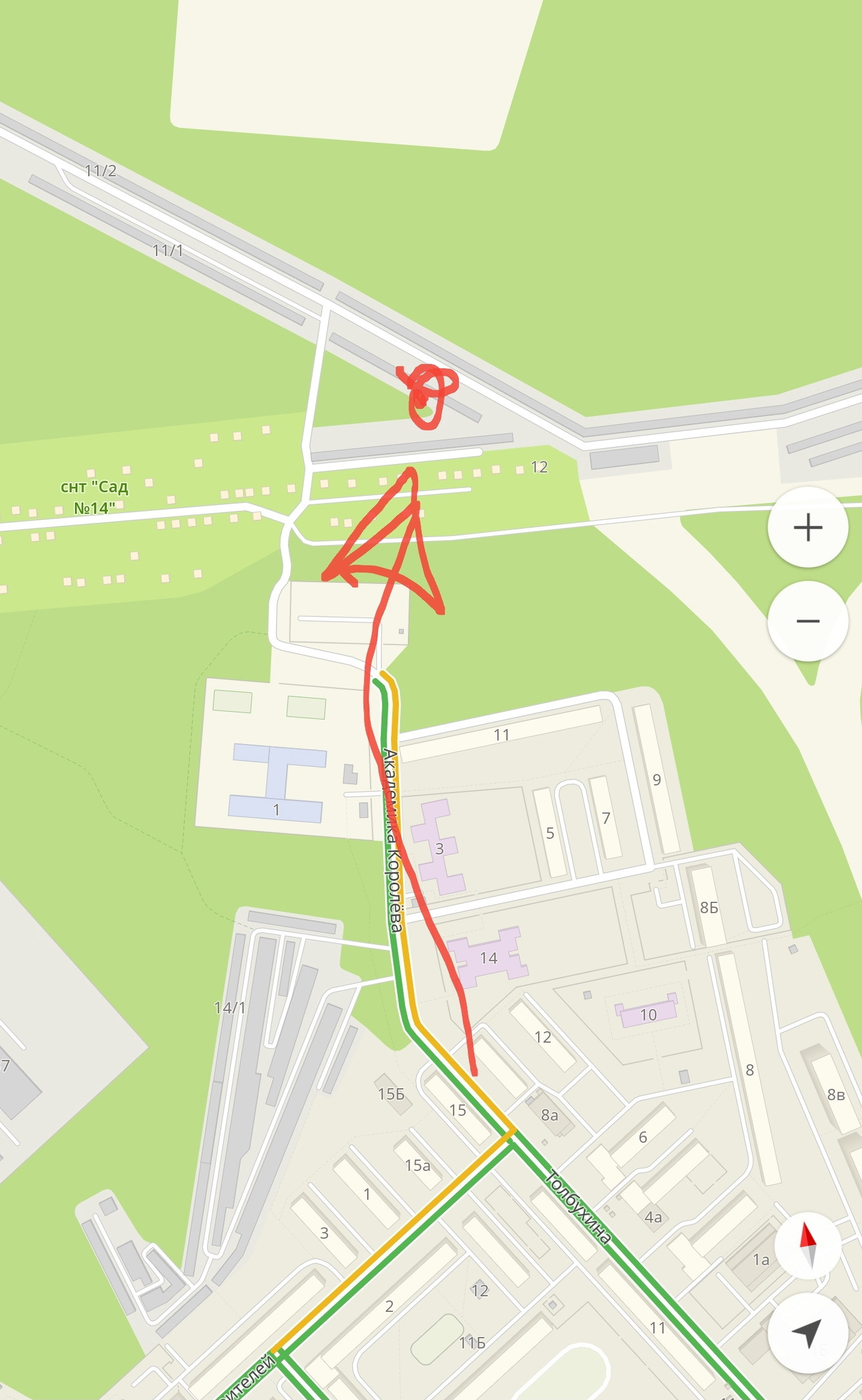Image resolution: width=862 pixels, height=1400 pixels.
Task: Tap the compass to reset map orientation
Action: [808, 1245]
